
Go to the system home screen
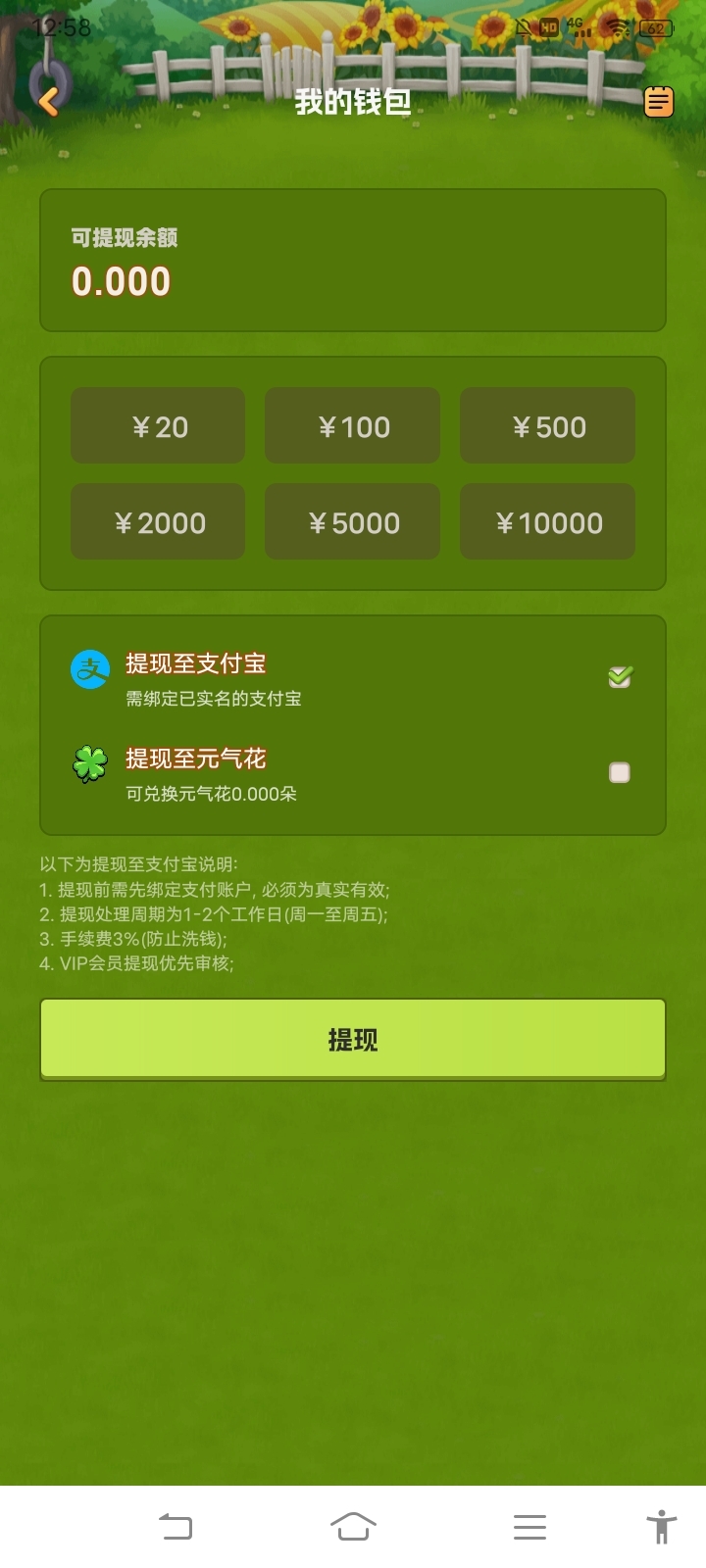tap(353, 1526)
